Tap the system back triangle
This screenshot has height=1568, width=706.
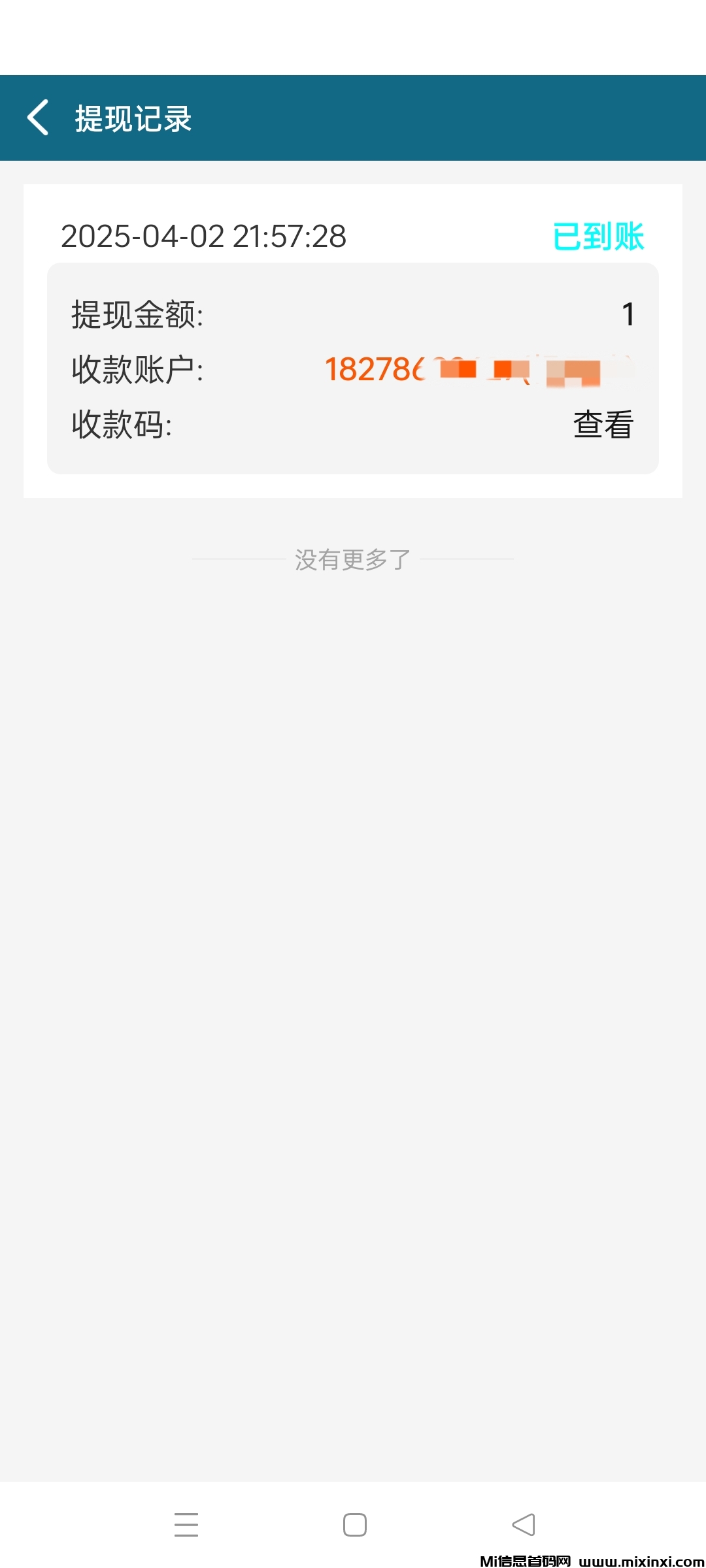click(524, 1524)
